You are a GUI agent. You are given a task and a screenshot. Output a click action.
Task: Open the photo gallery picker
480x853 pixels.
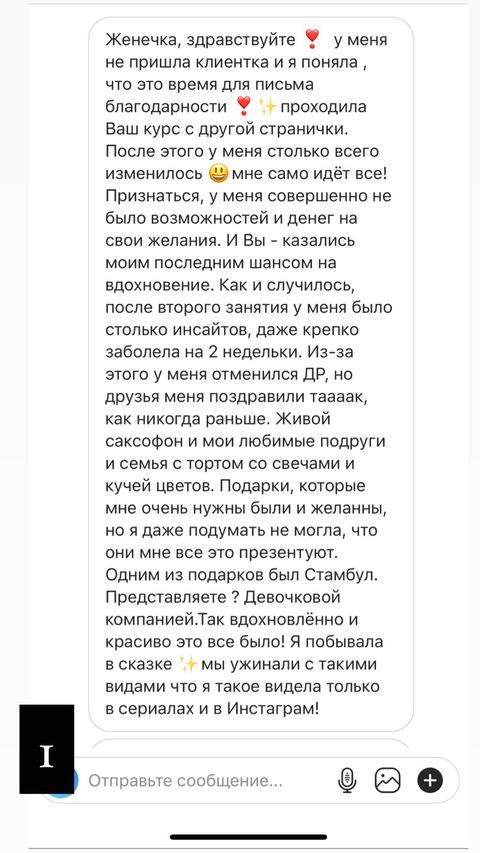click(387, 781)
